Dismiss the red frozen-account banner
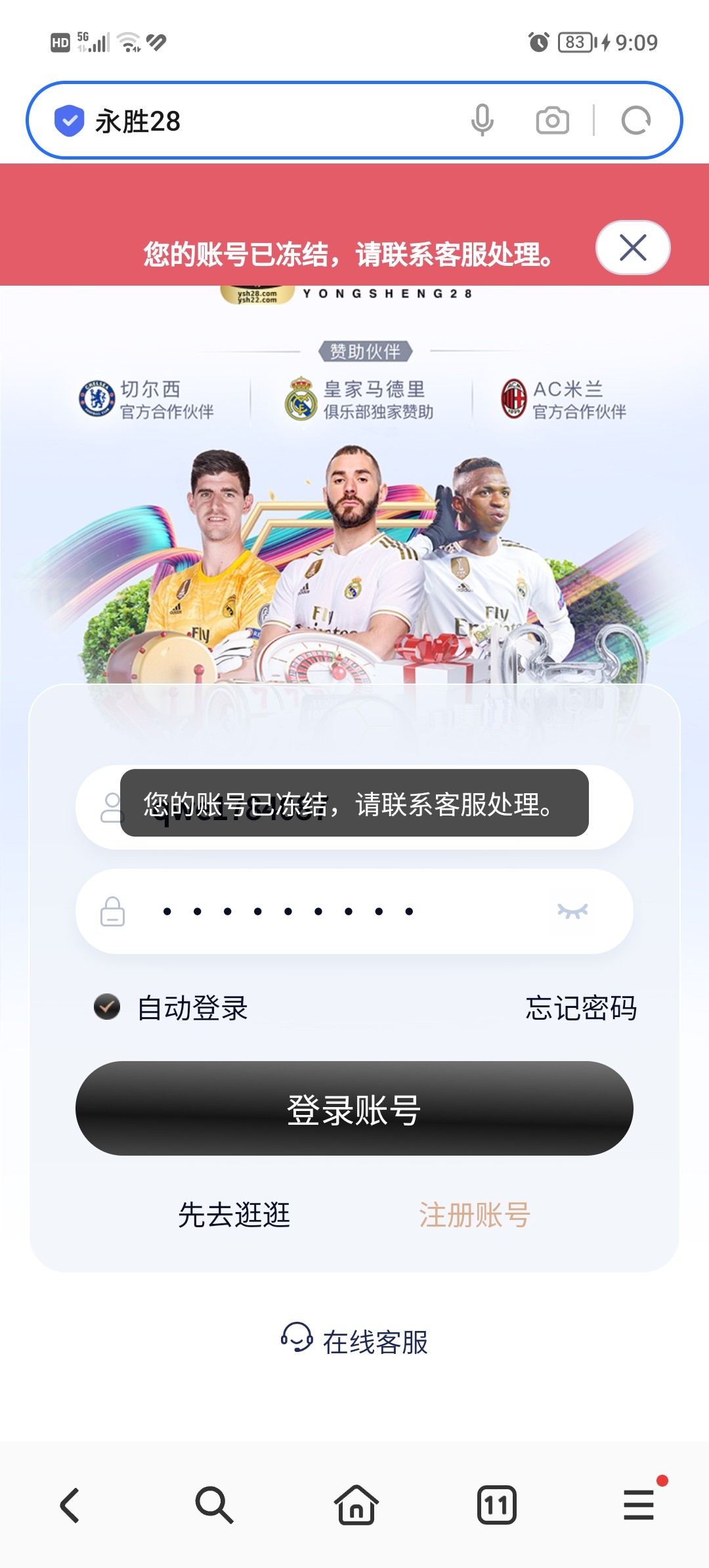The width and height of the screenshot is (709, 1568). pyautogui.click(x=632, y=248)
